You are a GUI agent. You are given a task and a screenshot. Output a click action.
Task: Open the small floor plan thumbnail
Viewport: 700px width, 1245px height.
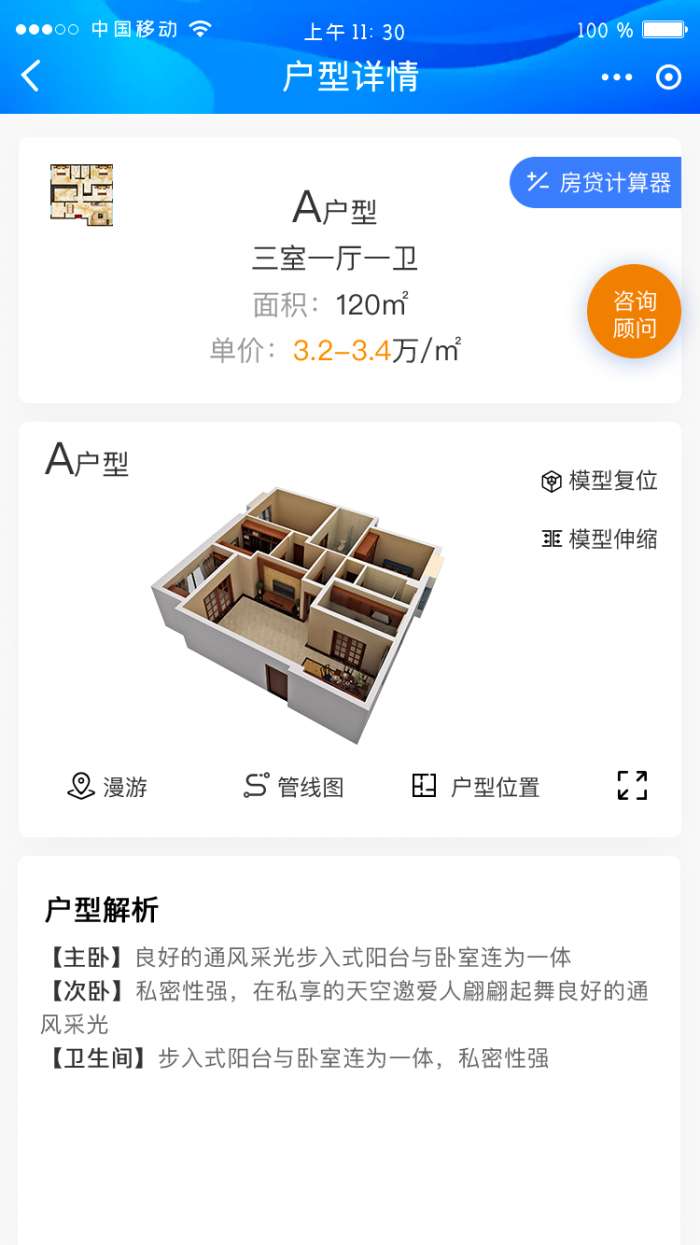81,194
